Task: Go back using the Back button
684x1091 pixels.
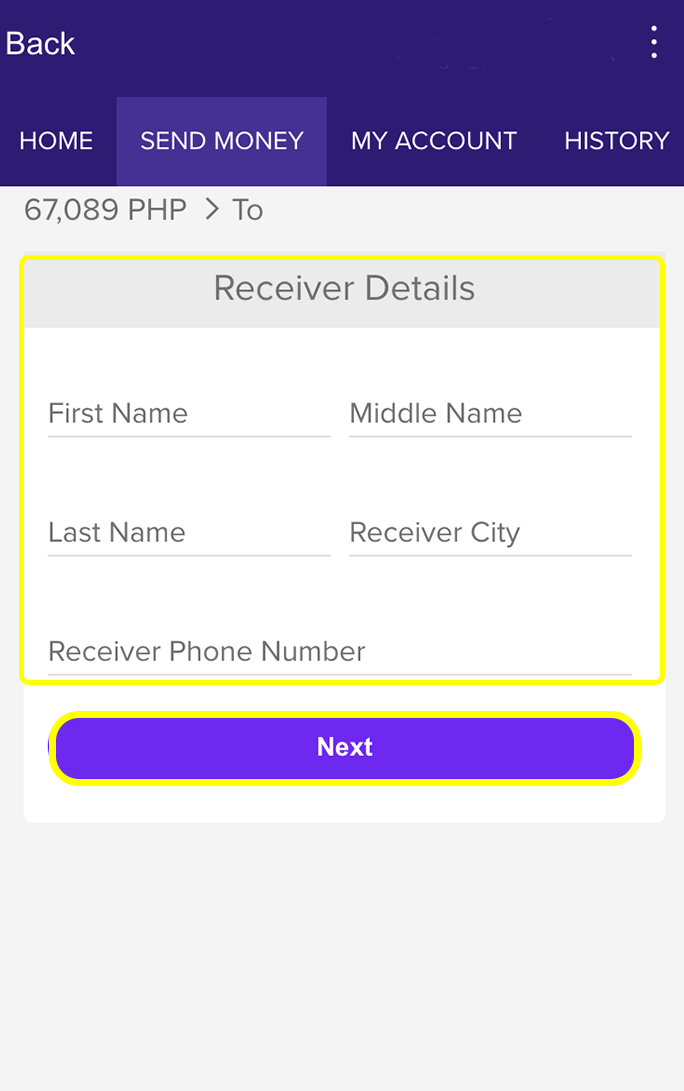Action: pyautogui.click(x=40, y=44)
